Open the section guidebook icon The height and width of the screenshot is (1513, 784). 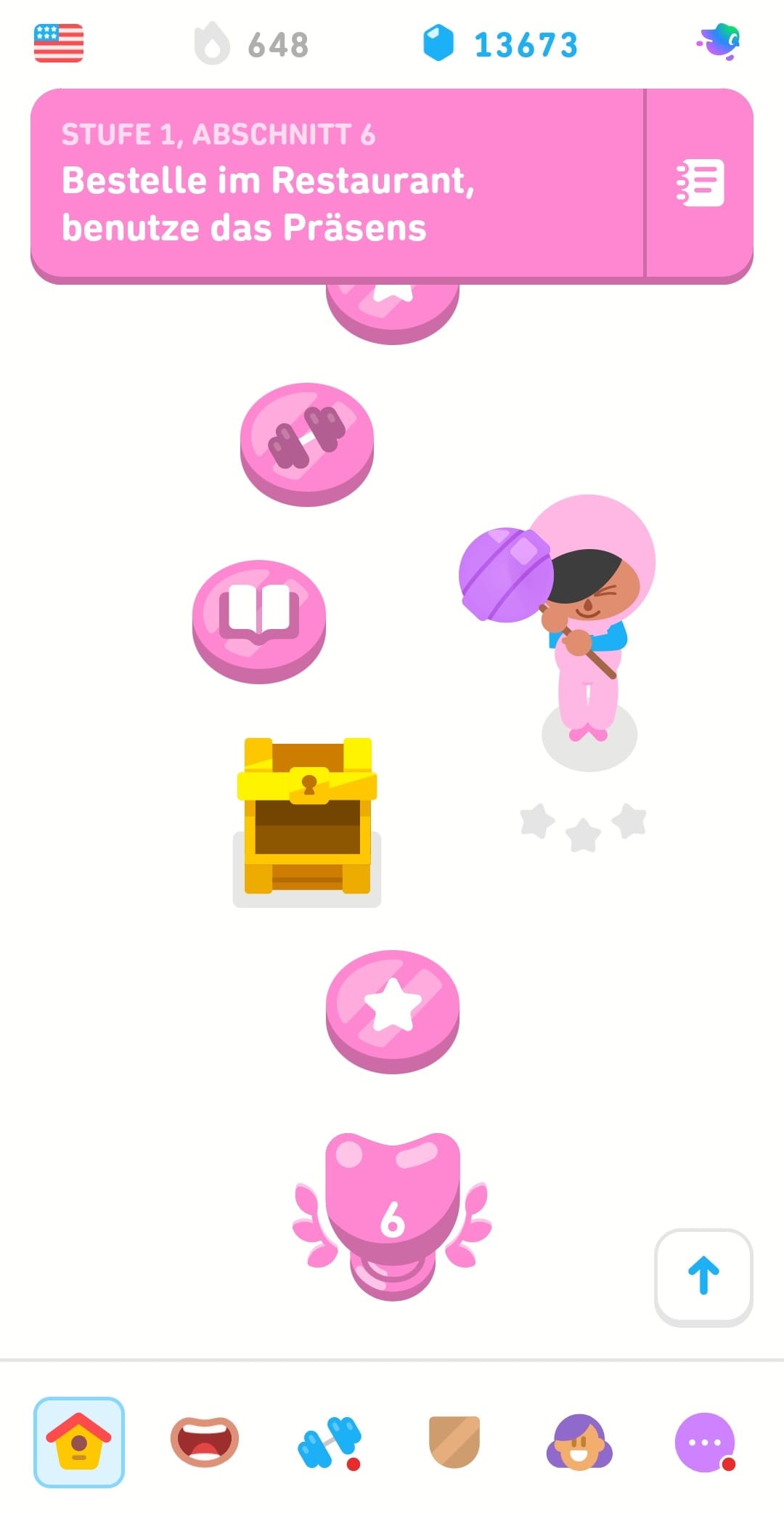700,183
